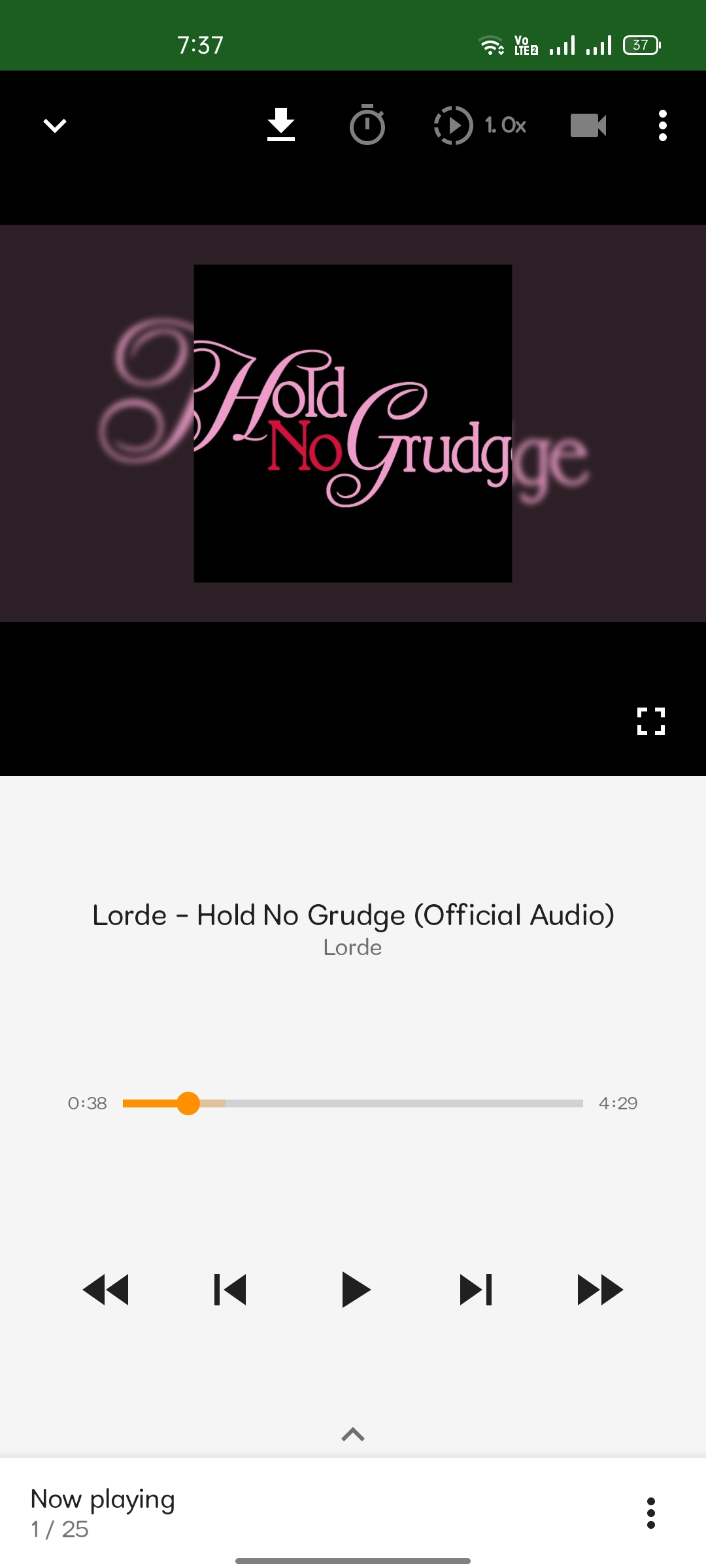Viewport: 706px width, 1568px height.
Task: Open the Now playing options menu
Action: click(x=651, y=1513)
